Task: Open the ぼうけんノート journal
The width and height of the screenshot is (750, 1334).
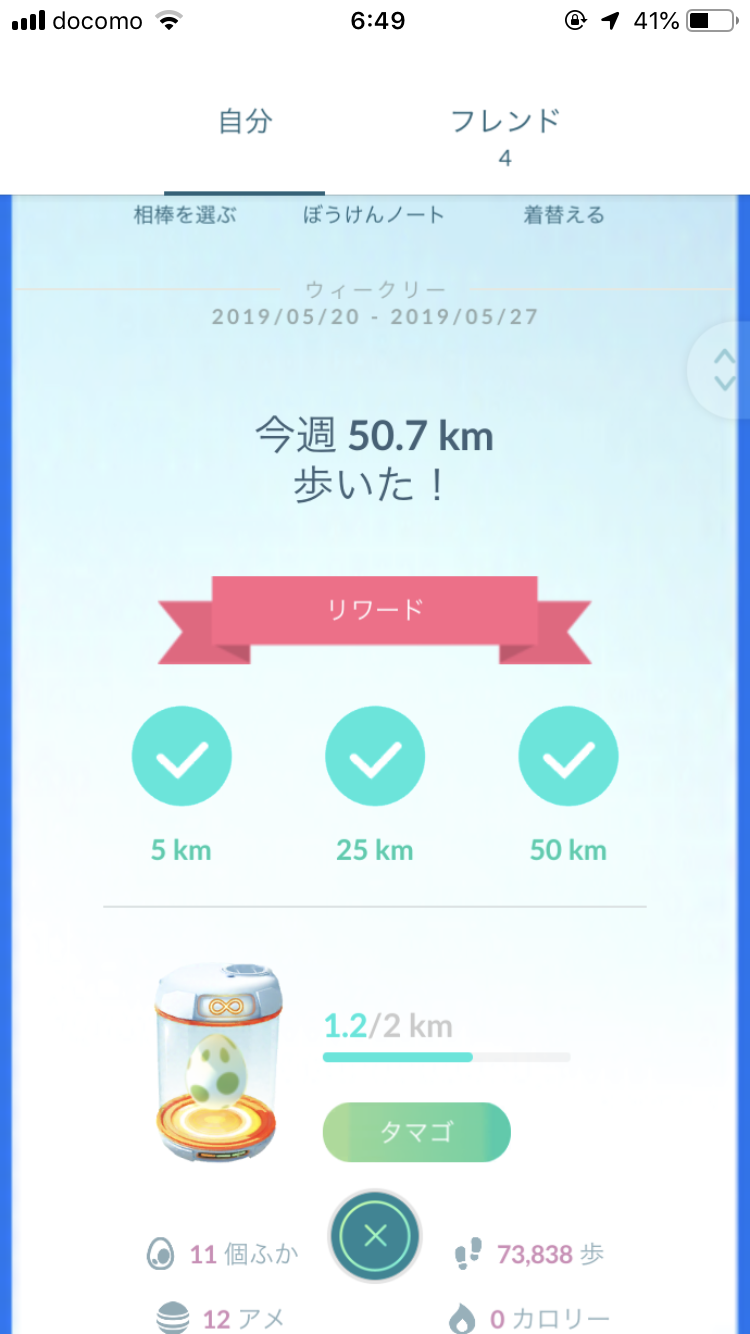Action: 373,214
